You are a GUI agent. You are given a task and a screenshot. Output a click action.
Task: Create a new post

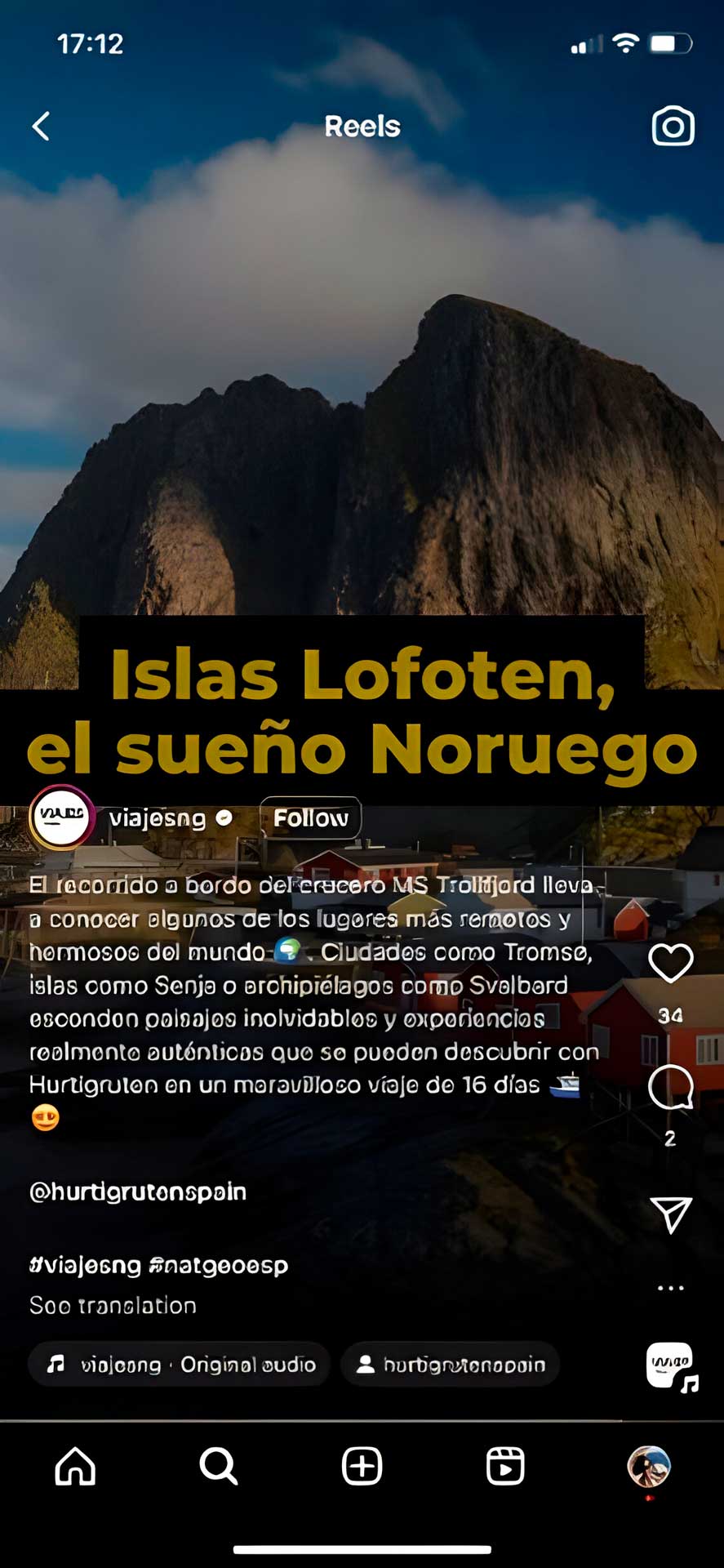[362, 1466]
